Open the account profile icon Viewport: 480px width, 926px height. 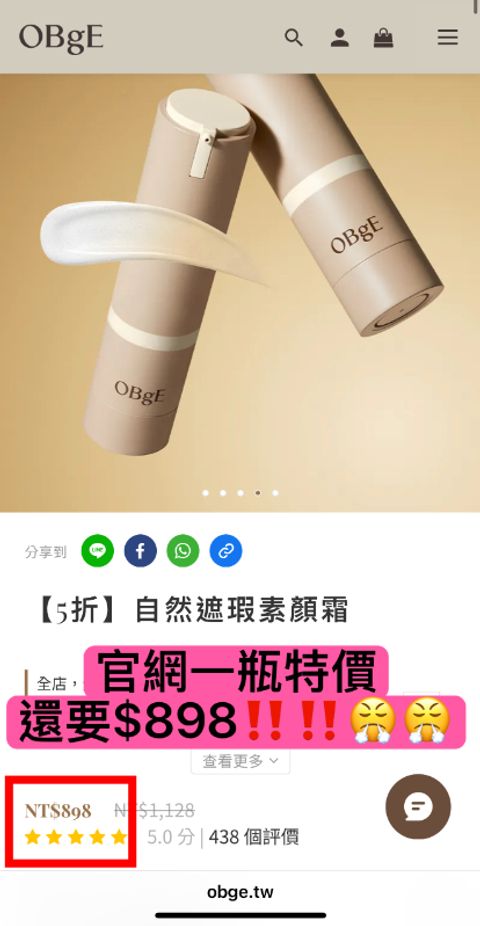coord(339,37)
